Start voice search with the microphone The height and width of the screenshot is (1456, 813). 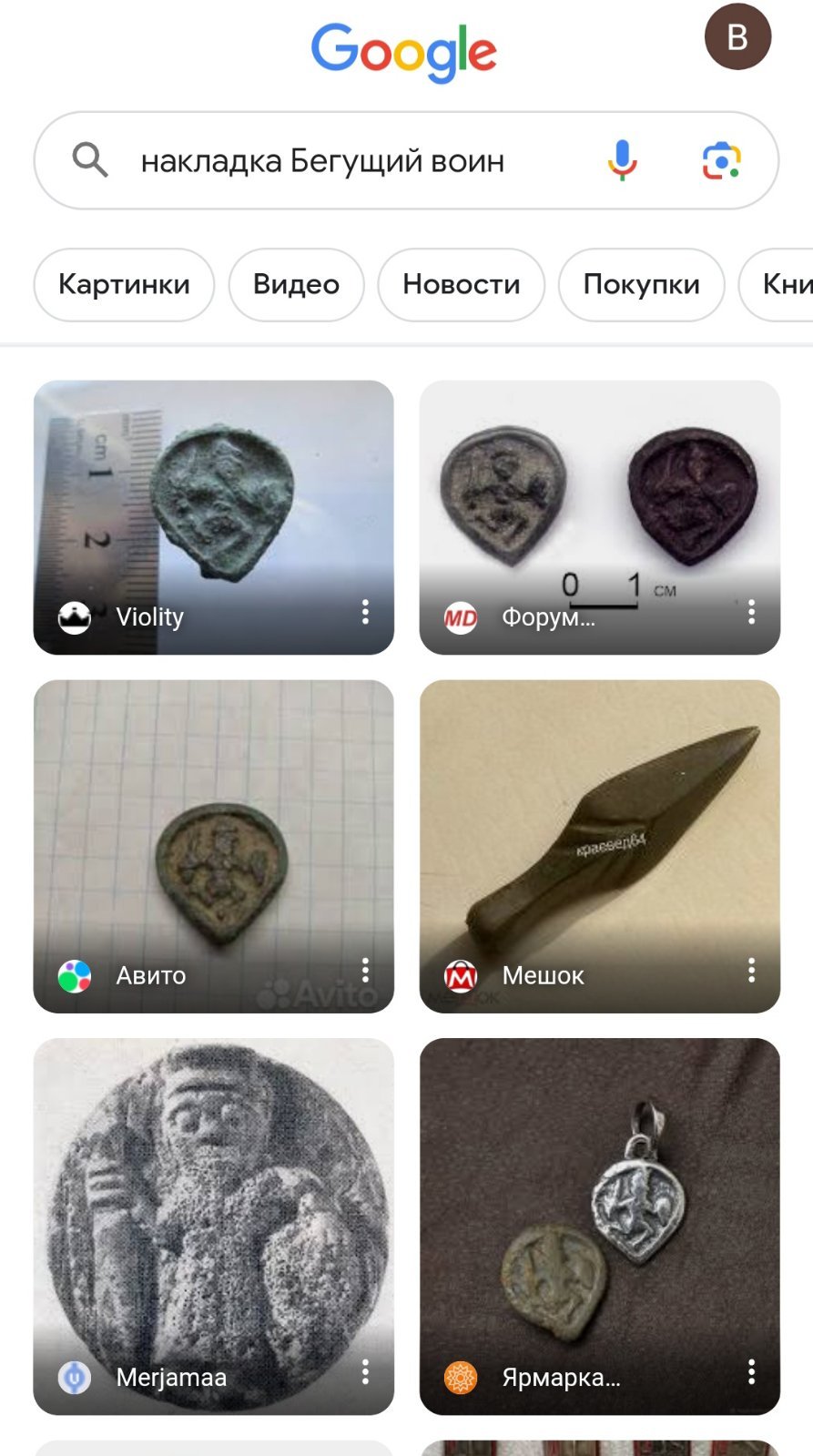click(623, 160)
